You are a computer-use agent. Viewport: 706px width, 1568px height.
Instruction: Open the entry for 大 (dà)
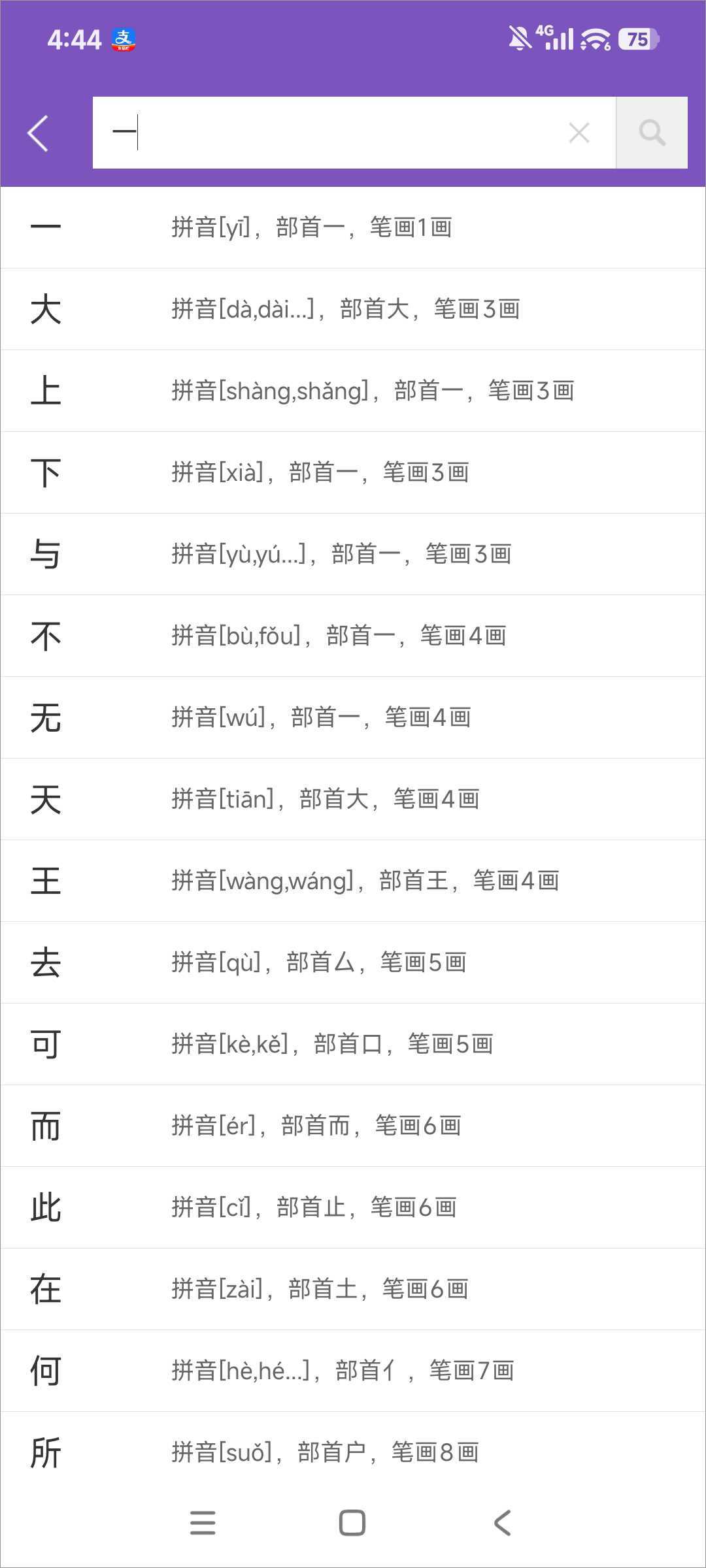pyautogui.click(x=353, y=309)
